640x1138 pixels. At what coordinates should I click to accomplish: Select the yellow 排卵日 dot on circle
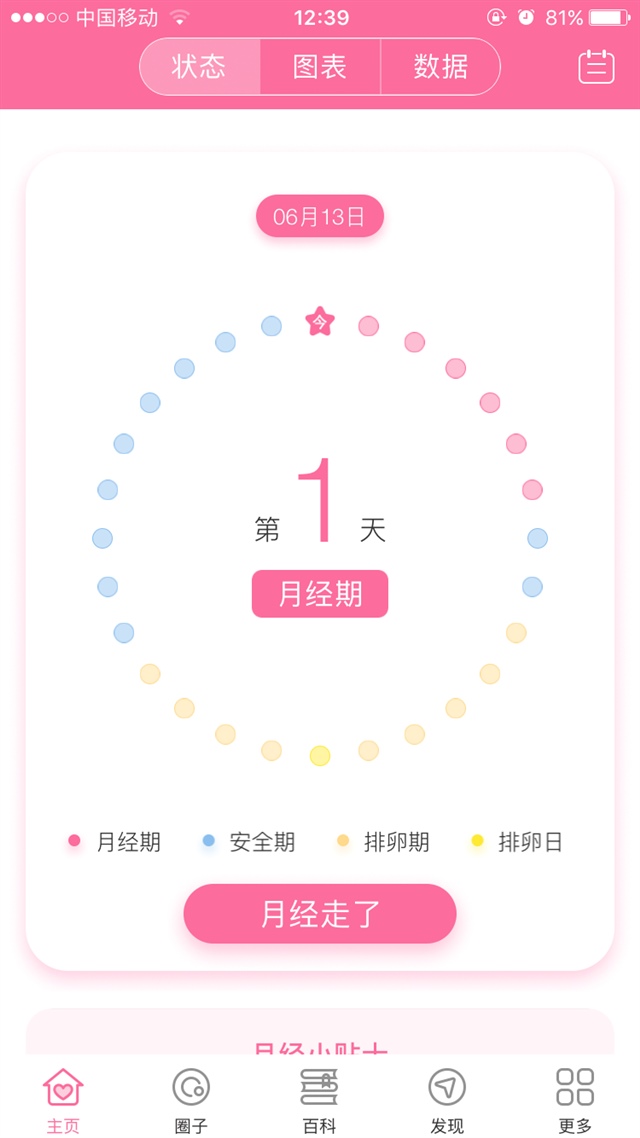pyautogui.click(x=320, y=756)
